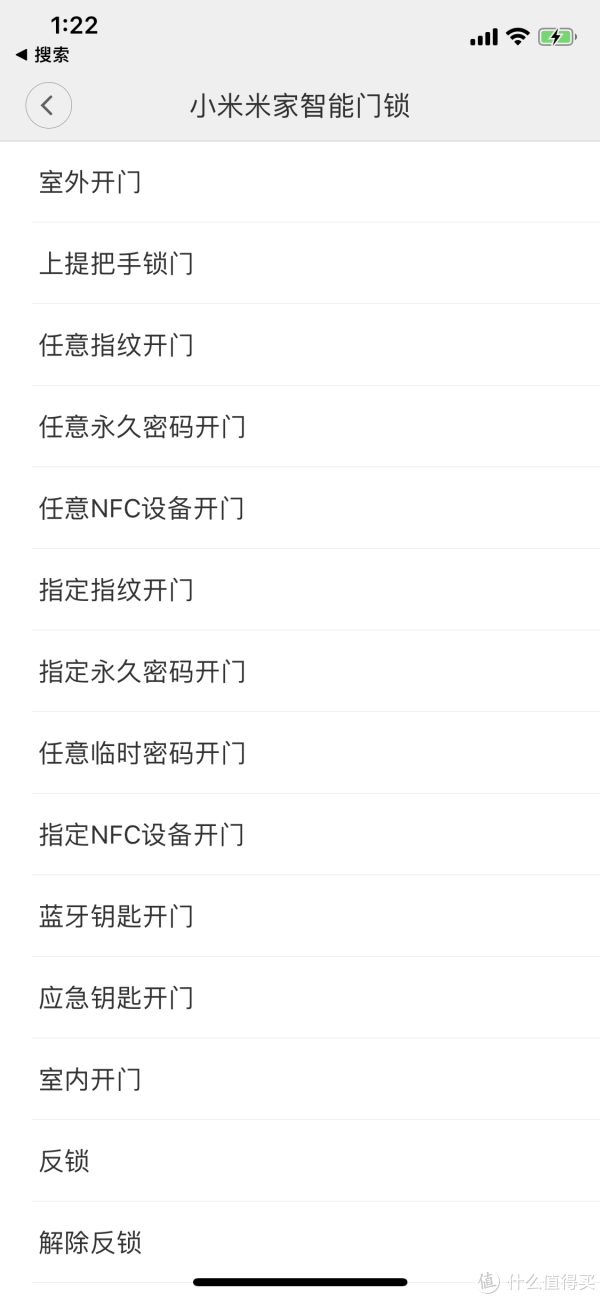Tap 解除反锁 in the list

[300, 1243]
